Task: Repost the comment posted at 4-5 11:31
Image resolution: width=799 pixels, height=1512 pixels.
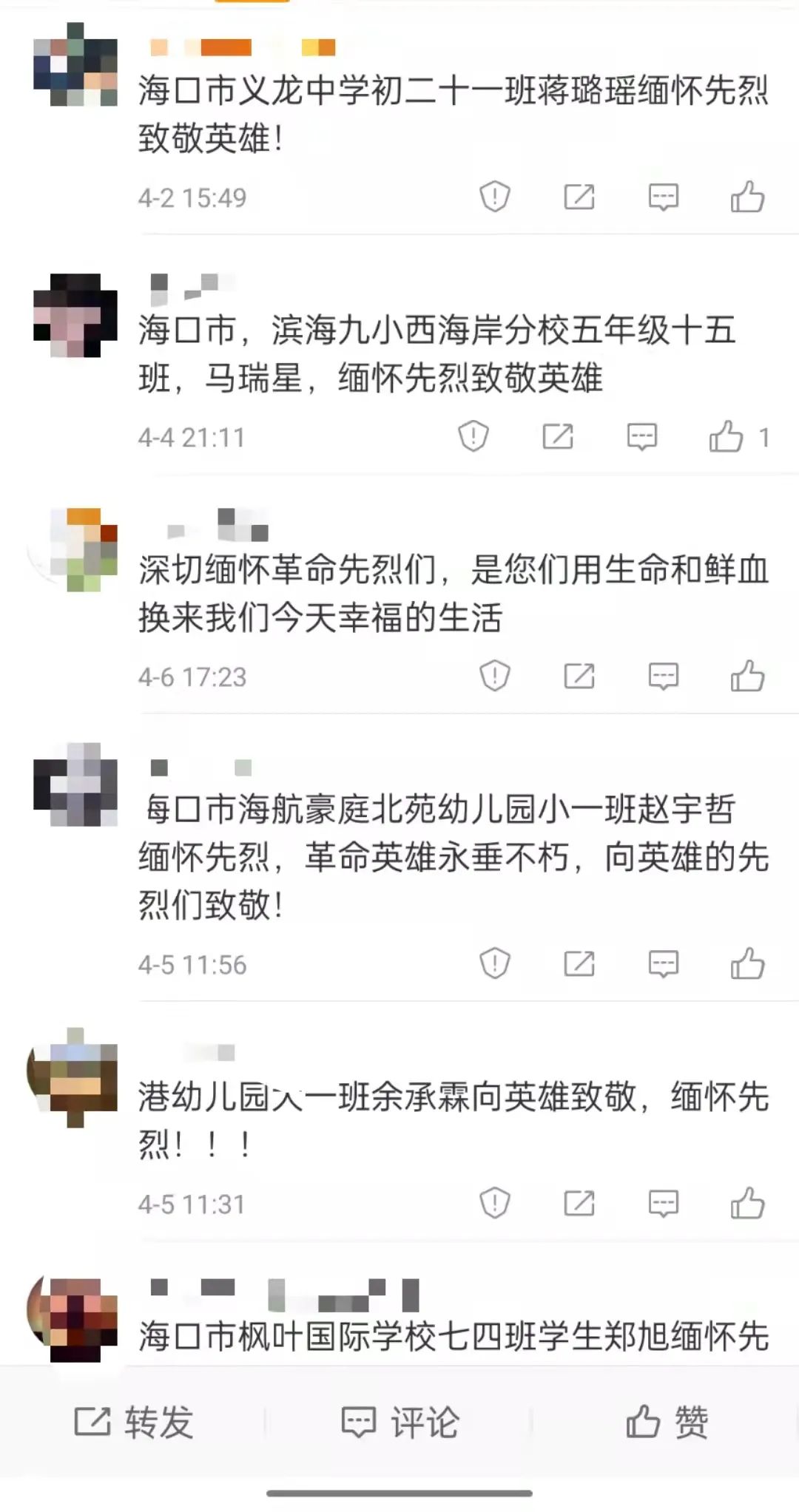Action: (x=579, y=1203)
